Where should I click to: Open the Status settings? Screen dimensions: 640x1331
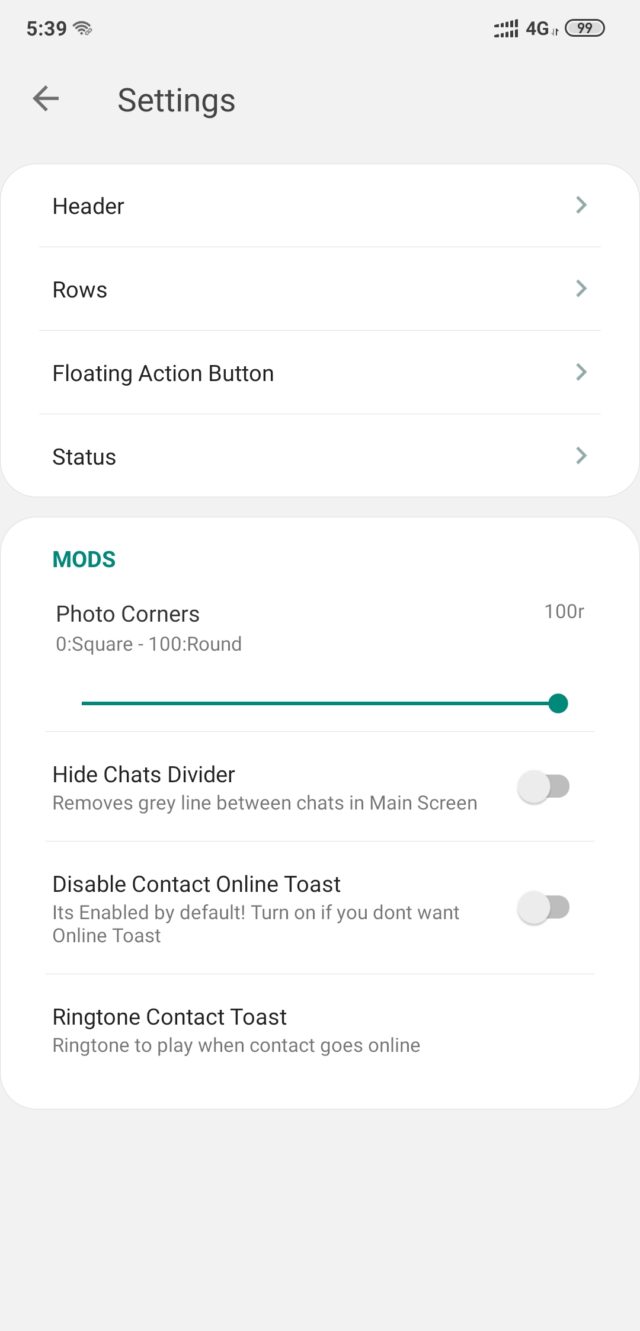click(x=320, y=457)
